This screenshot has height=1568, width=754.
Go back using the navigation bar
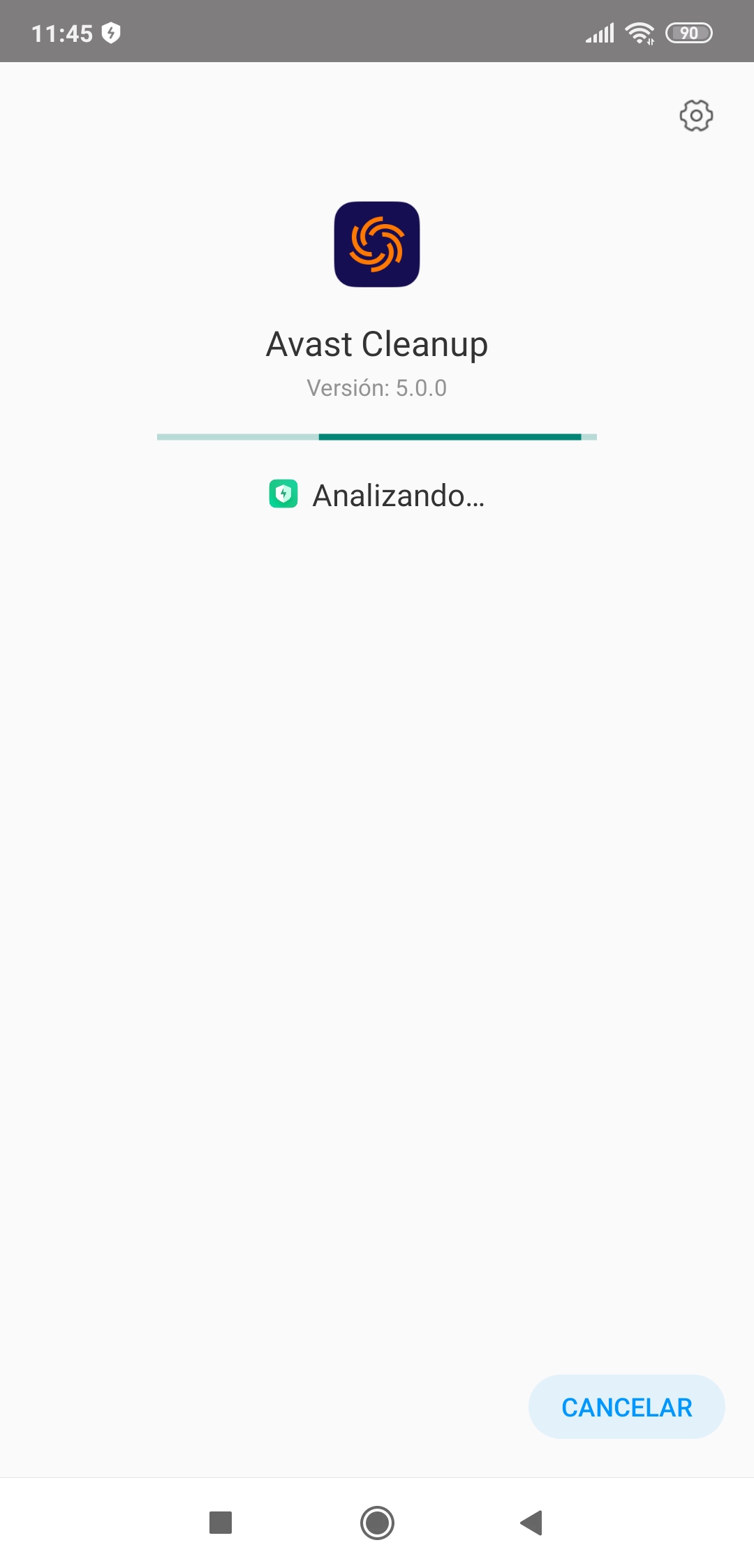tap(532, 1523)
